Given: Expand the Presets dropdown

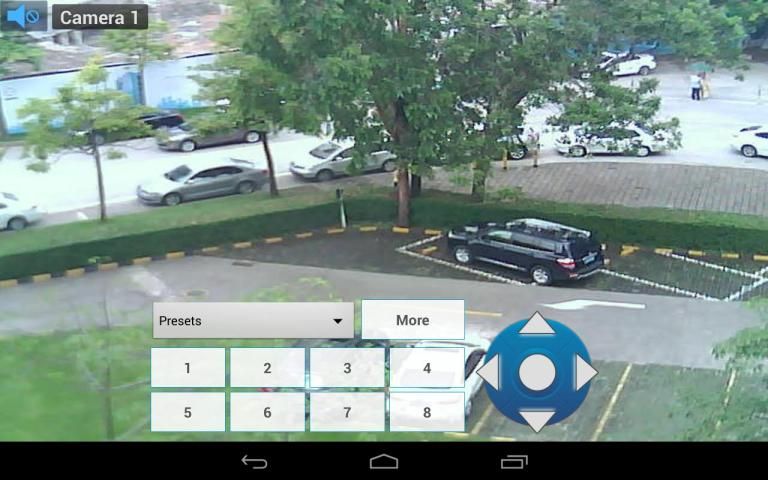Looking at the screenshot, I should [x=253, y=321].
